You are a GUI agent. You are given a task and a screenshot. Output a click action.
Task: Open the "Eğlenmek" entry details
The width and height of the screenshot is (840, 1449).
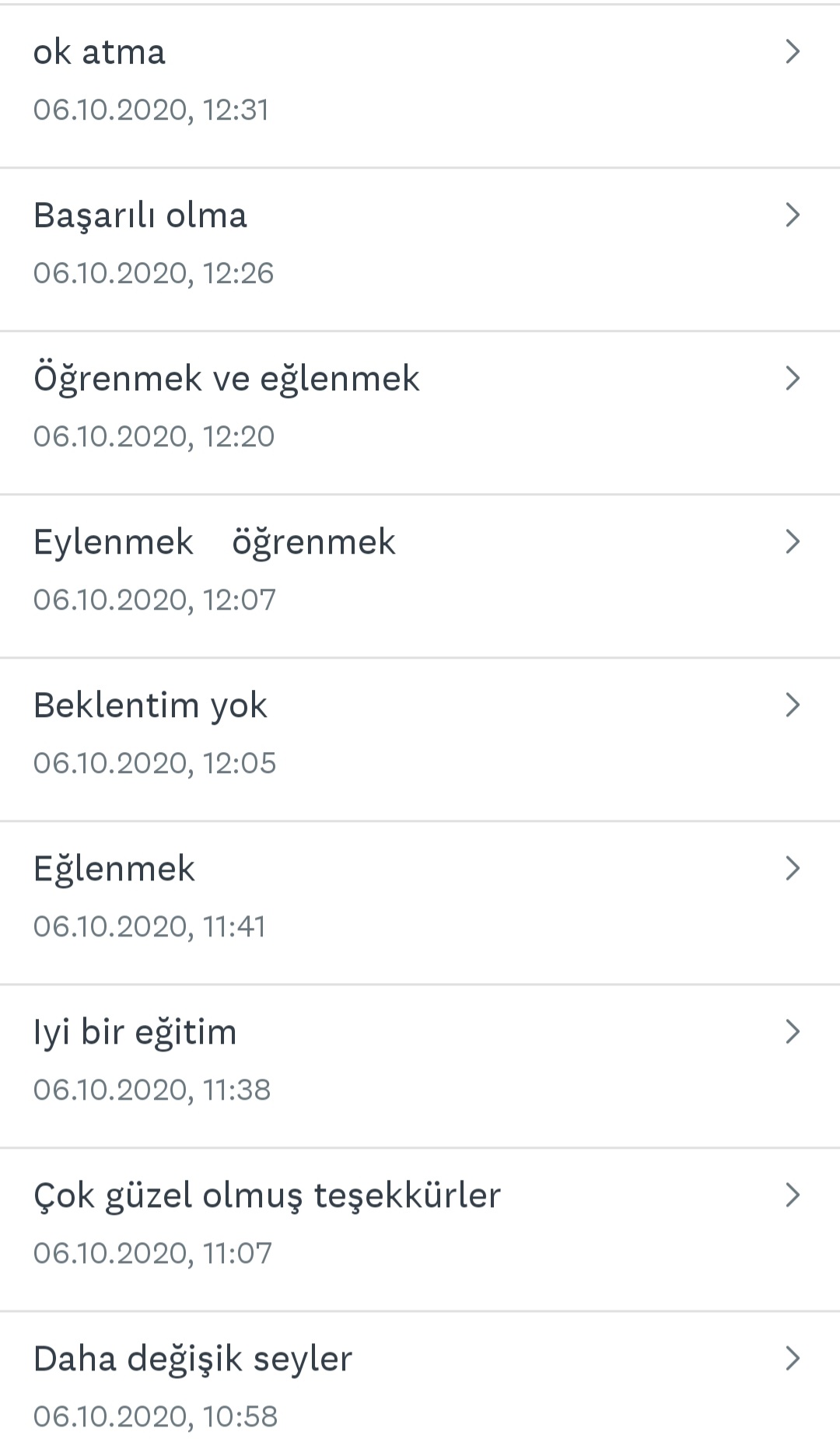point(793,868)
